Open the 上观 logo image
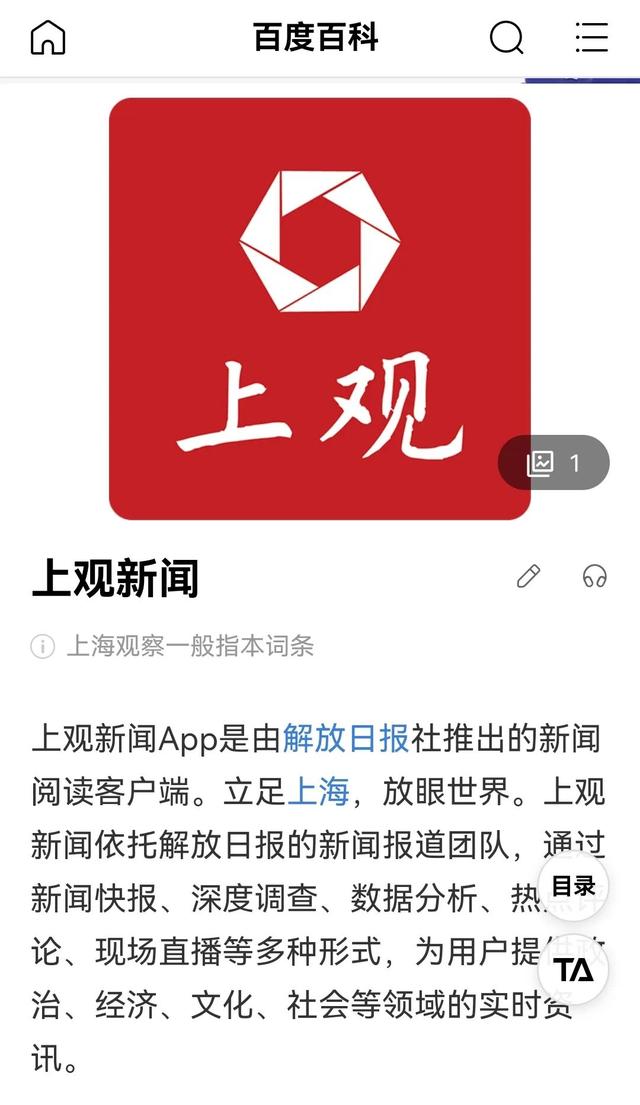This screenshot has height=1105, width=640. coord(319,308)
